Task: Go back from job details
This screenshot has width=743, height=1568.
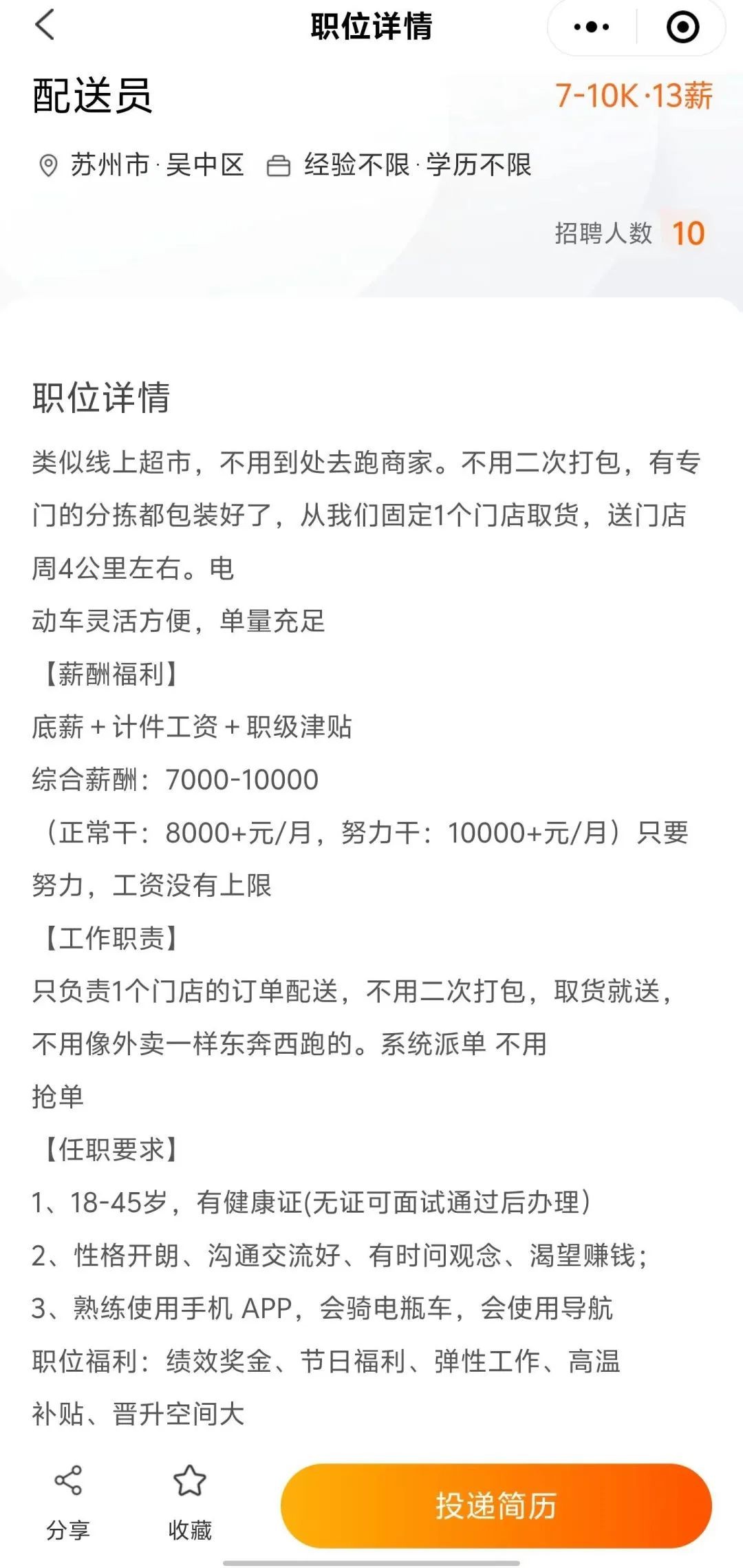Action: tap(45, 27)
